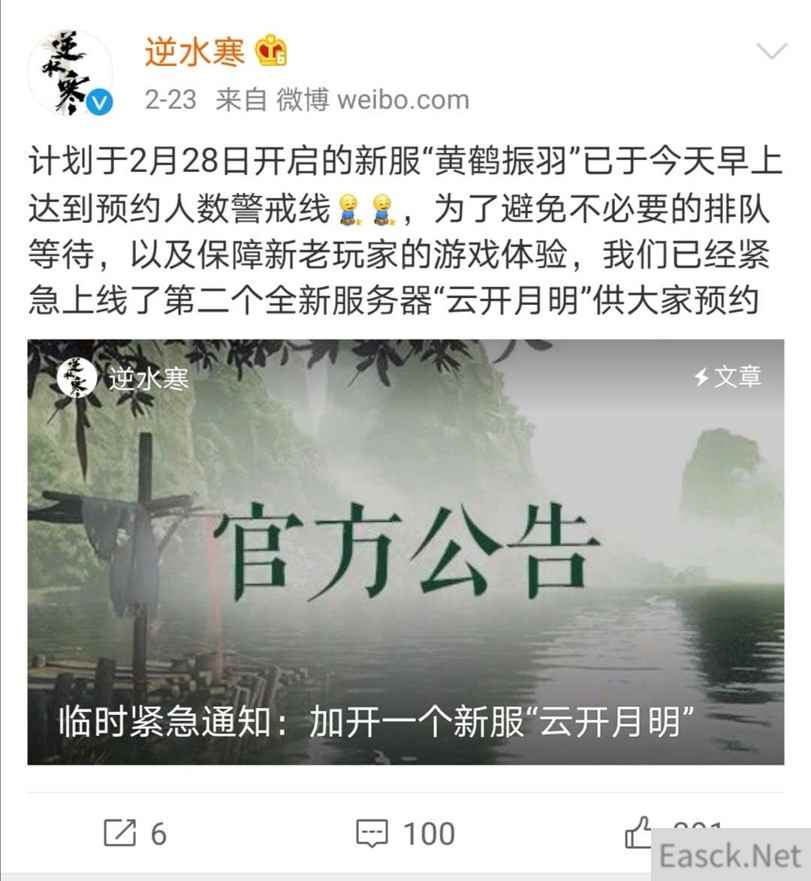Open the 逆水寒 account name link
This screenshot has width=811, height=881.
point(194,51)
